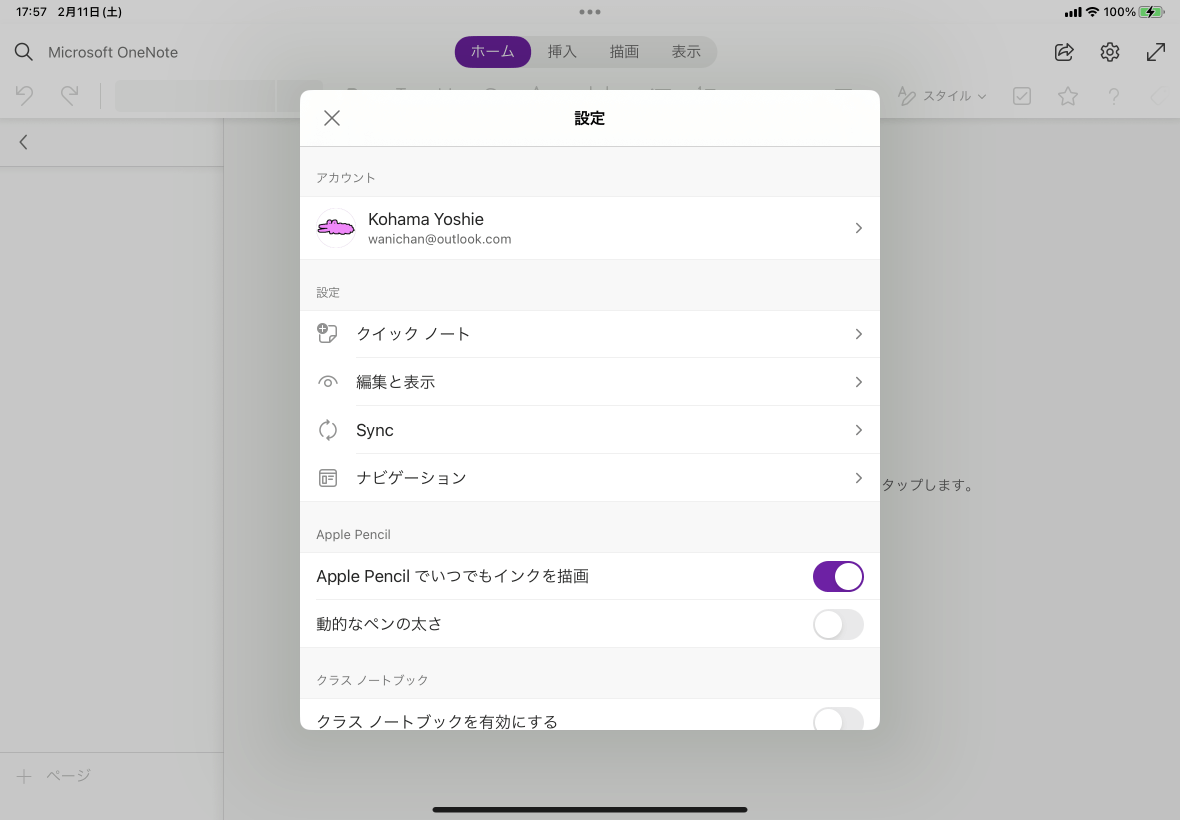Open ナビゲーション settings
This screenshot has height=820, width=1180.
click(x=589, y=478)
